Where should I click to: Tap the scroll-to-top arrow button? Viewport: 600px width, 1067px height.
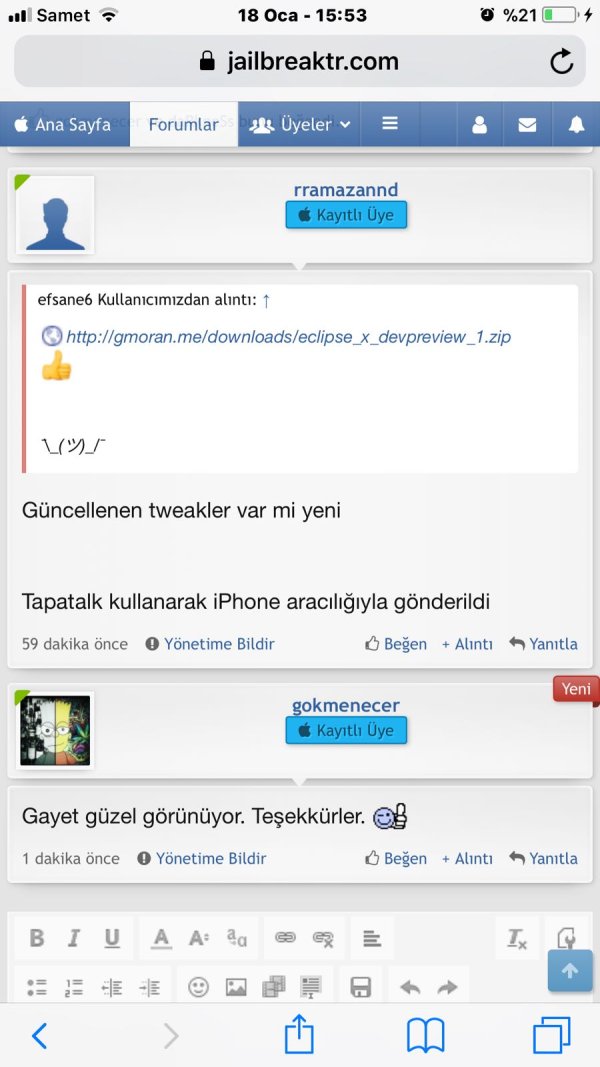[570, 971]
